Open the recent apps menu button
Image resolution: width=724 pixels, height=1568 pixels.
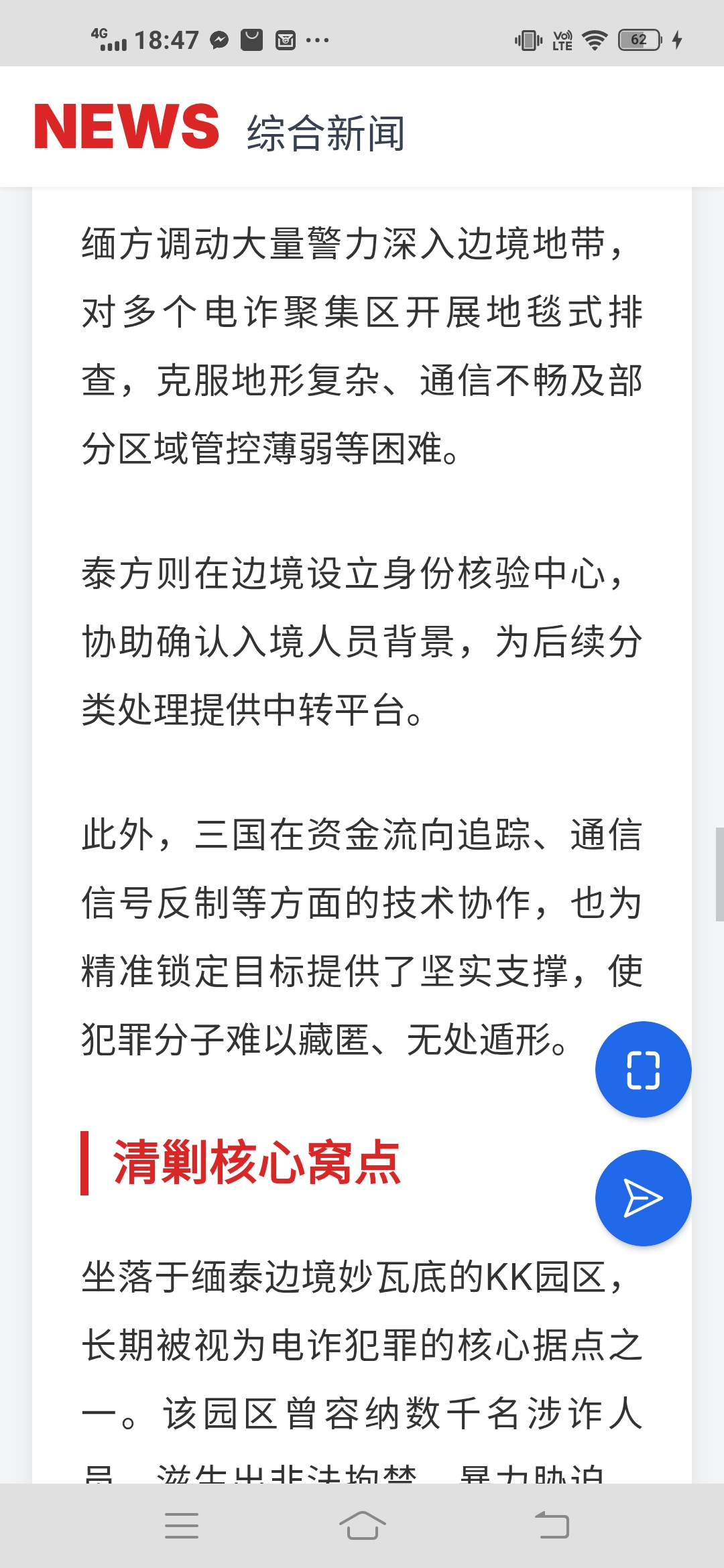pos(182,1526)
